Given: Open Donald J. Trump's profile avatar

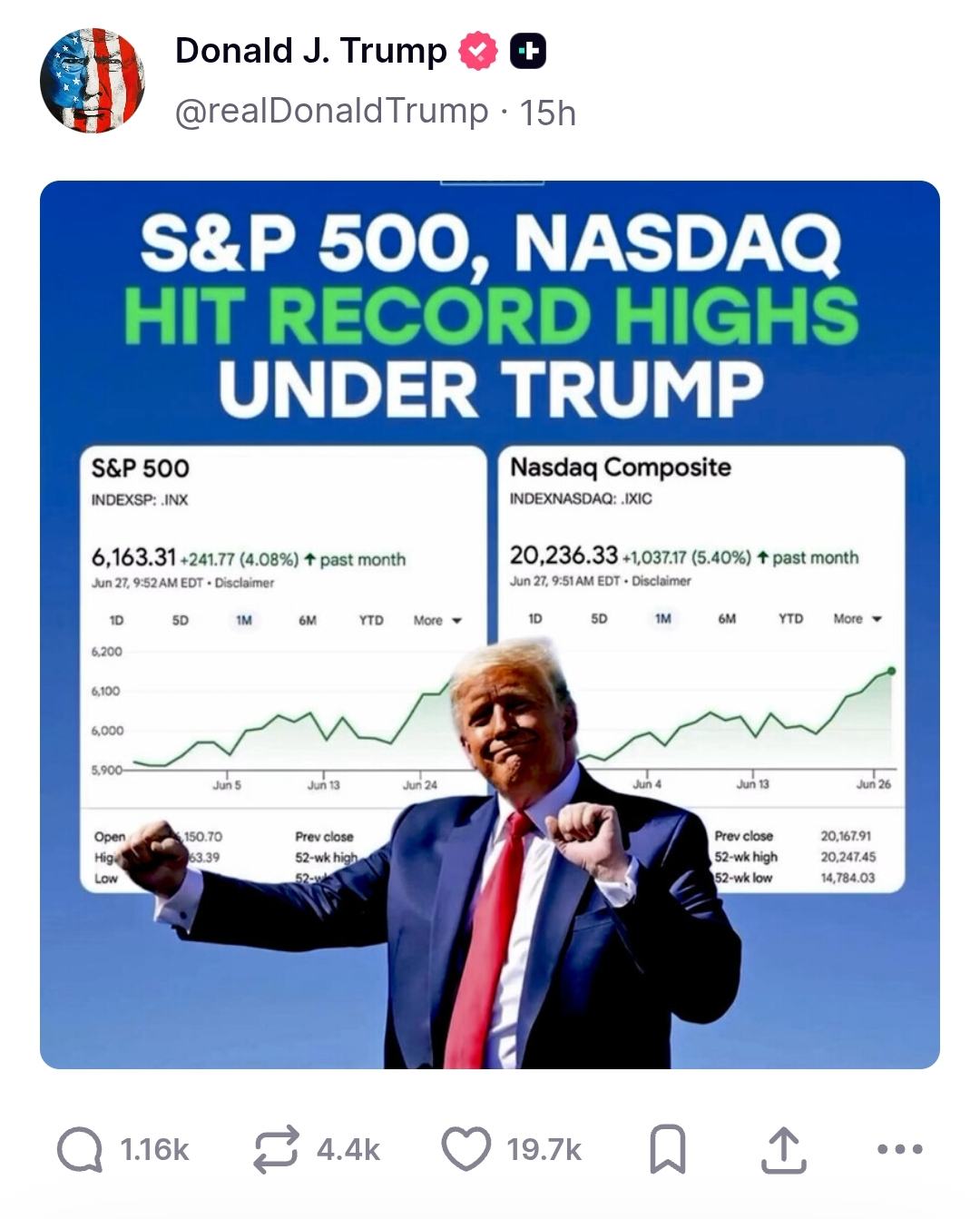Looking at the screenshot, I should click(93, 80).
